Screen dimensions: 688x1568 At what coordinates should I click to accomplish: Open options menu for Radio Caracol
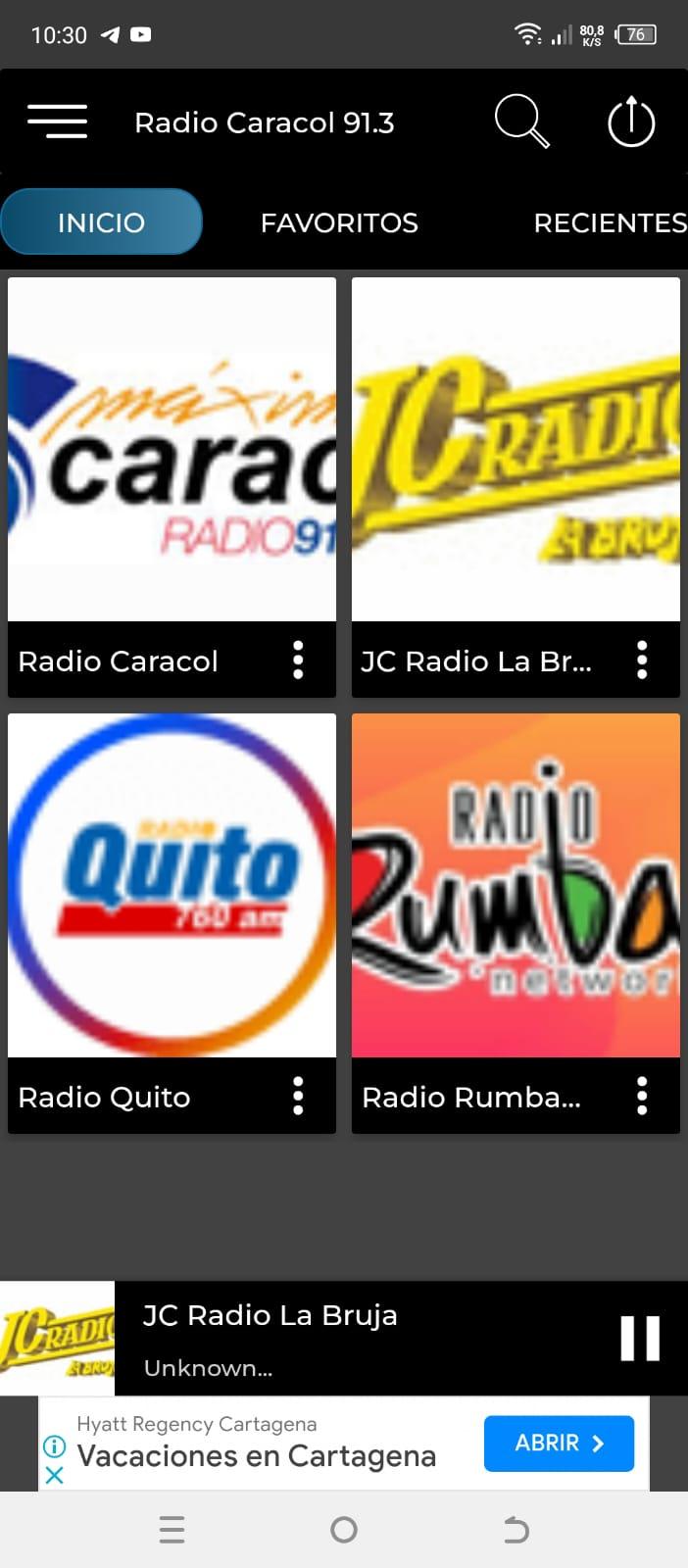pos(298,661)
